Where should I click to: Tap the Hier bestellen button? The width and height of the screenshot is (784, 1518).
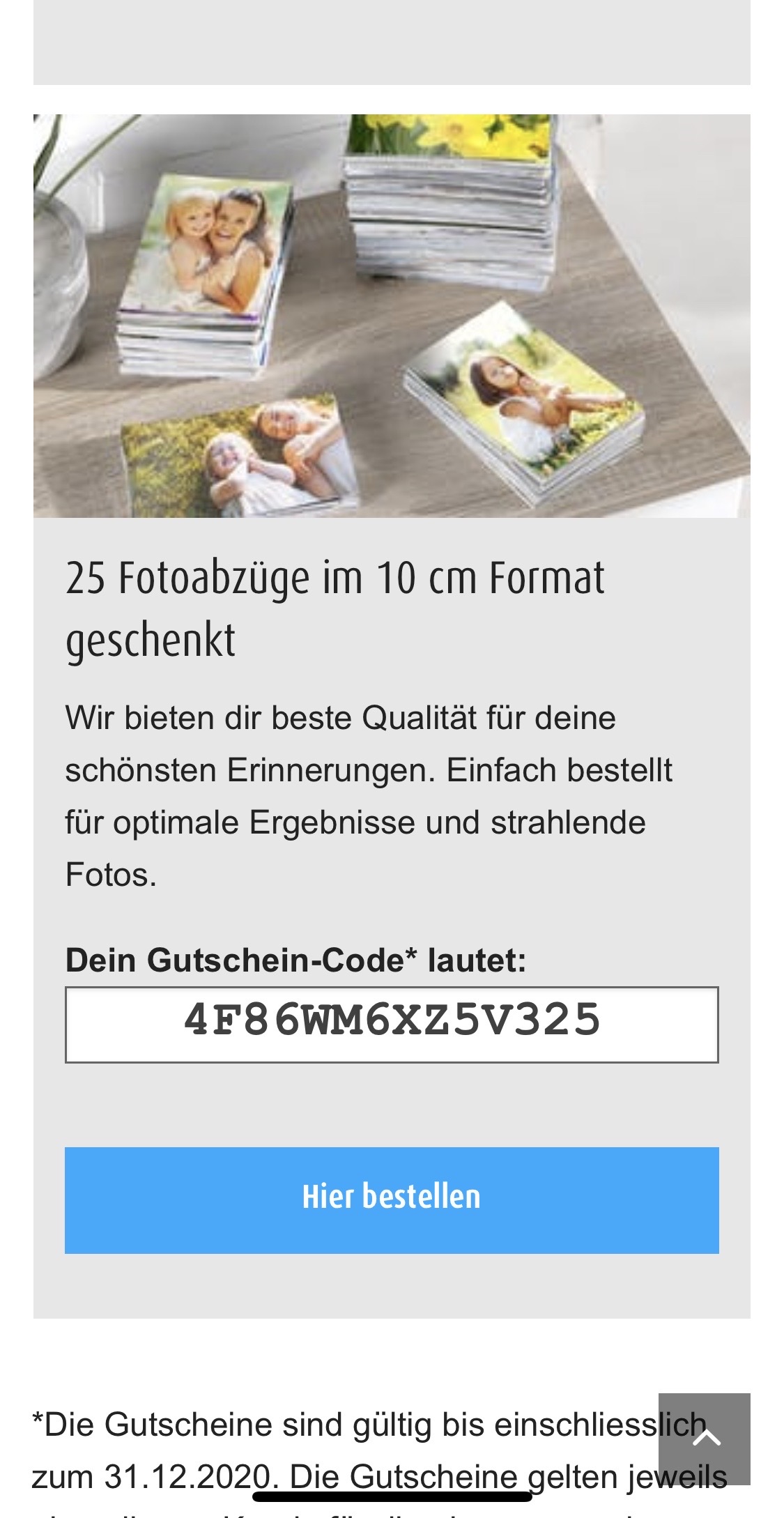tap(392, 1200)
